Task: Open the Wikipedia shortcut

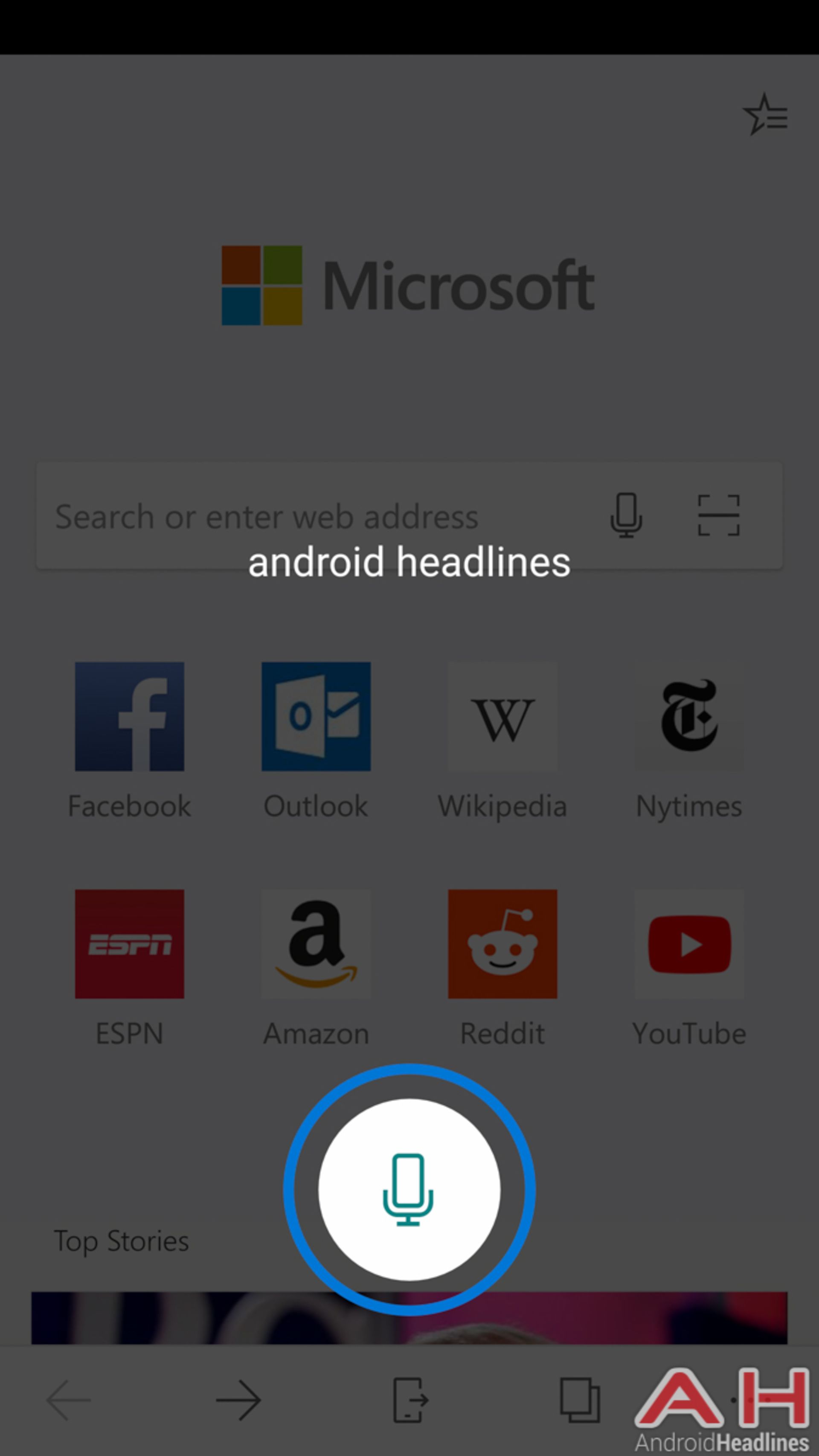Action: [x=502, y=717]
